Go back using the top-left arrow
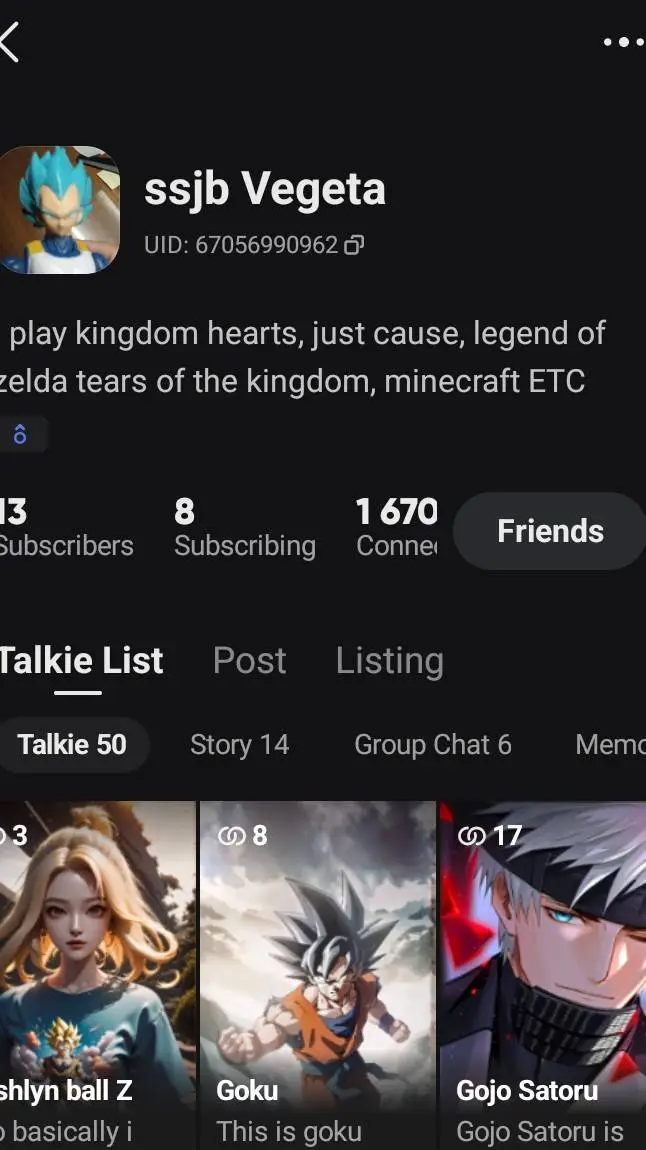This screenshot has width=646, height=1150. point(10,42)
